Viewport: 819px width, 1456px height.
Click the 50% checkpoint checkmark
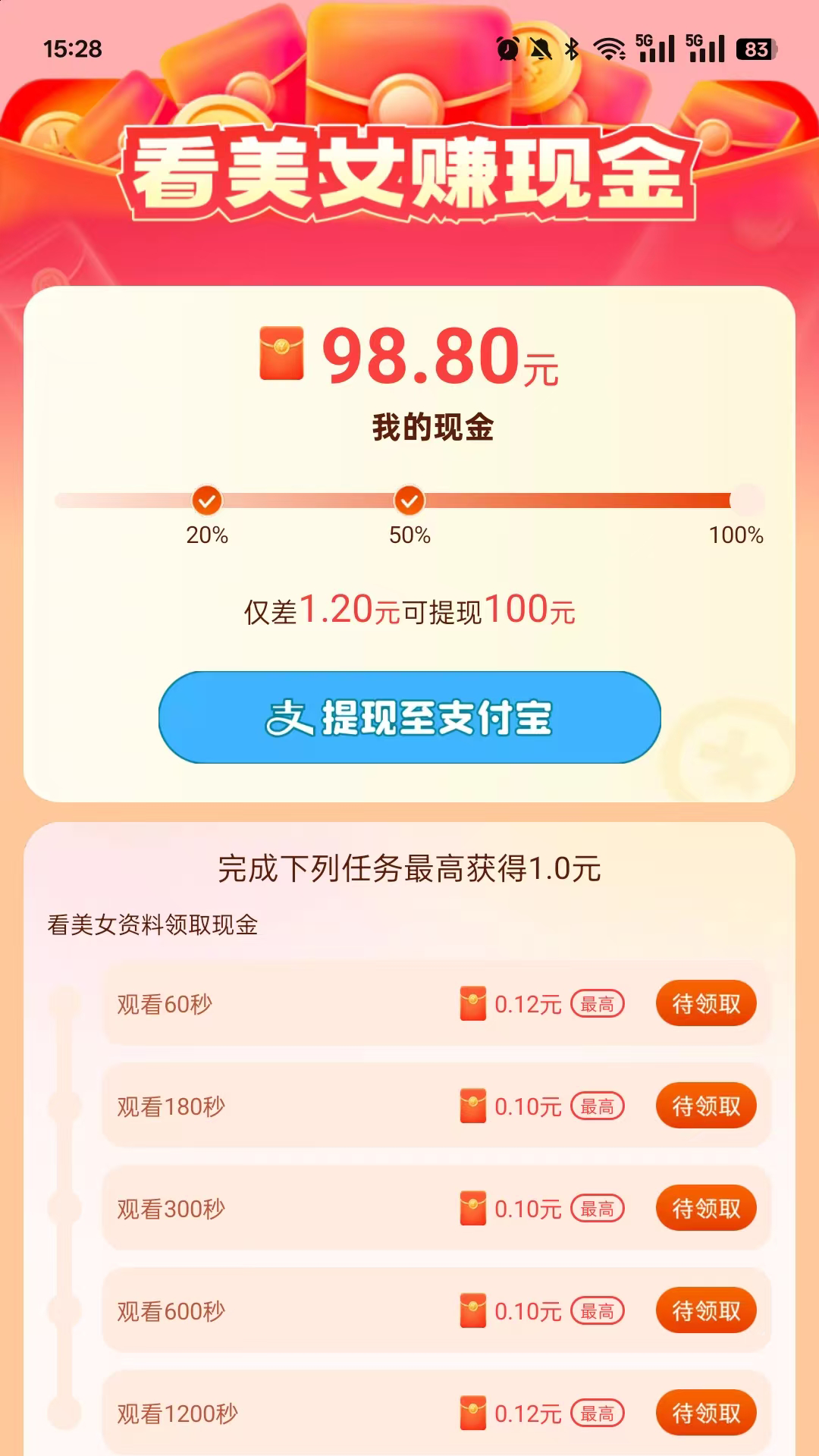pos(409,500)
